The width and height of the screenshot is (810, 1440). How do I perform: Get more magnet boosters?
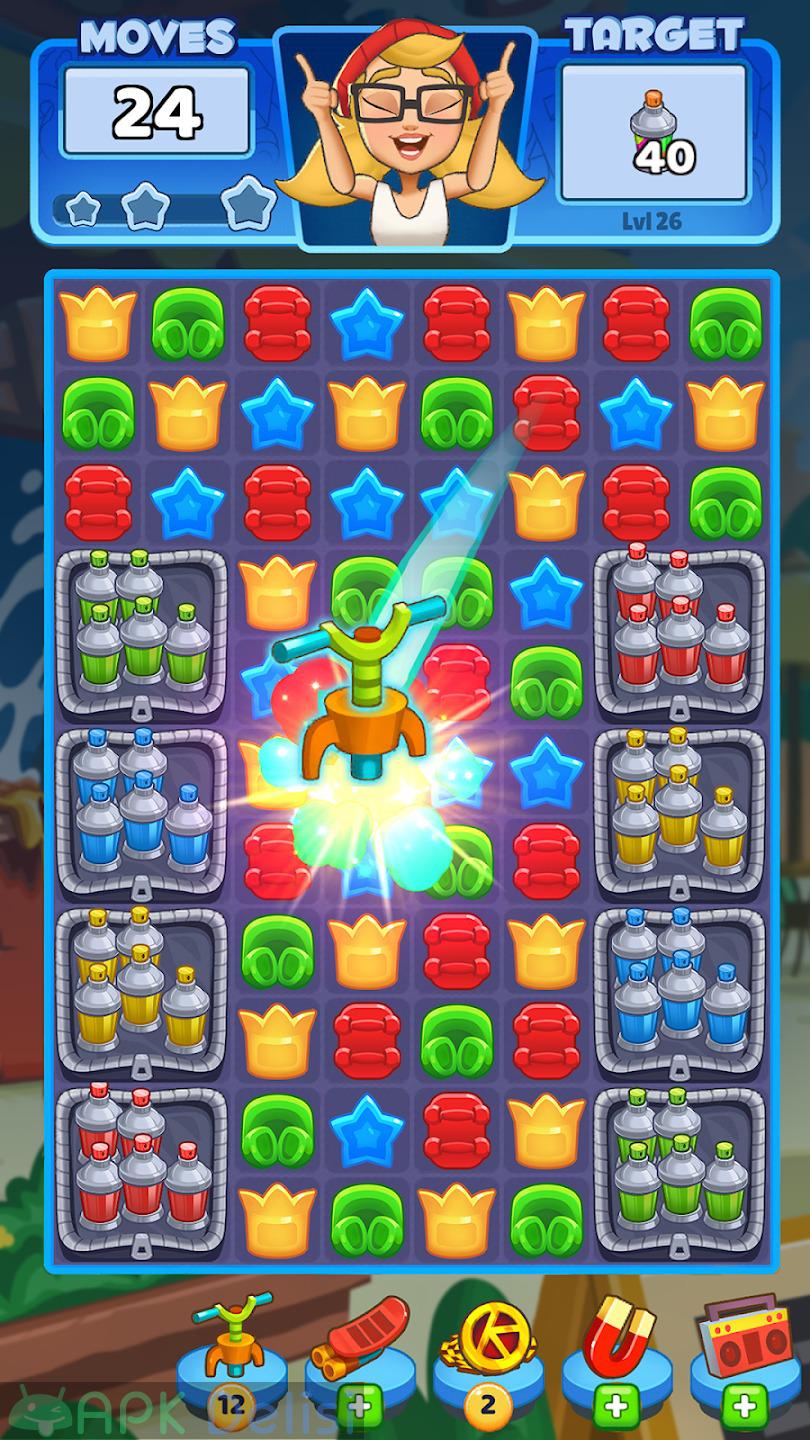point(616,1405)
